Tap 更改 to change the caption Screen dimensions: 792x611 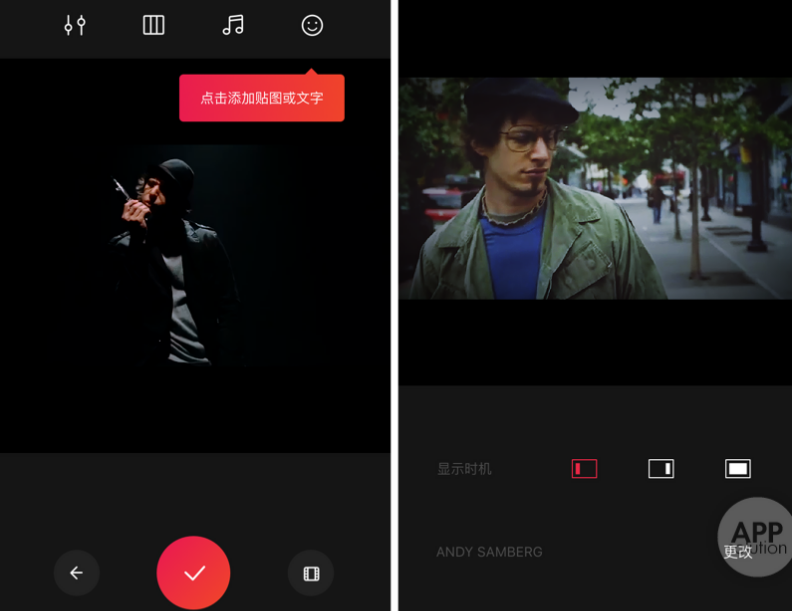coord(737,552)
